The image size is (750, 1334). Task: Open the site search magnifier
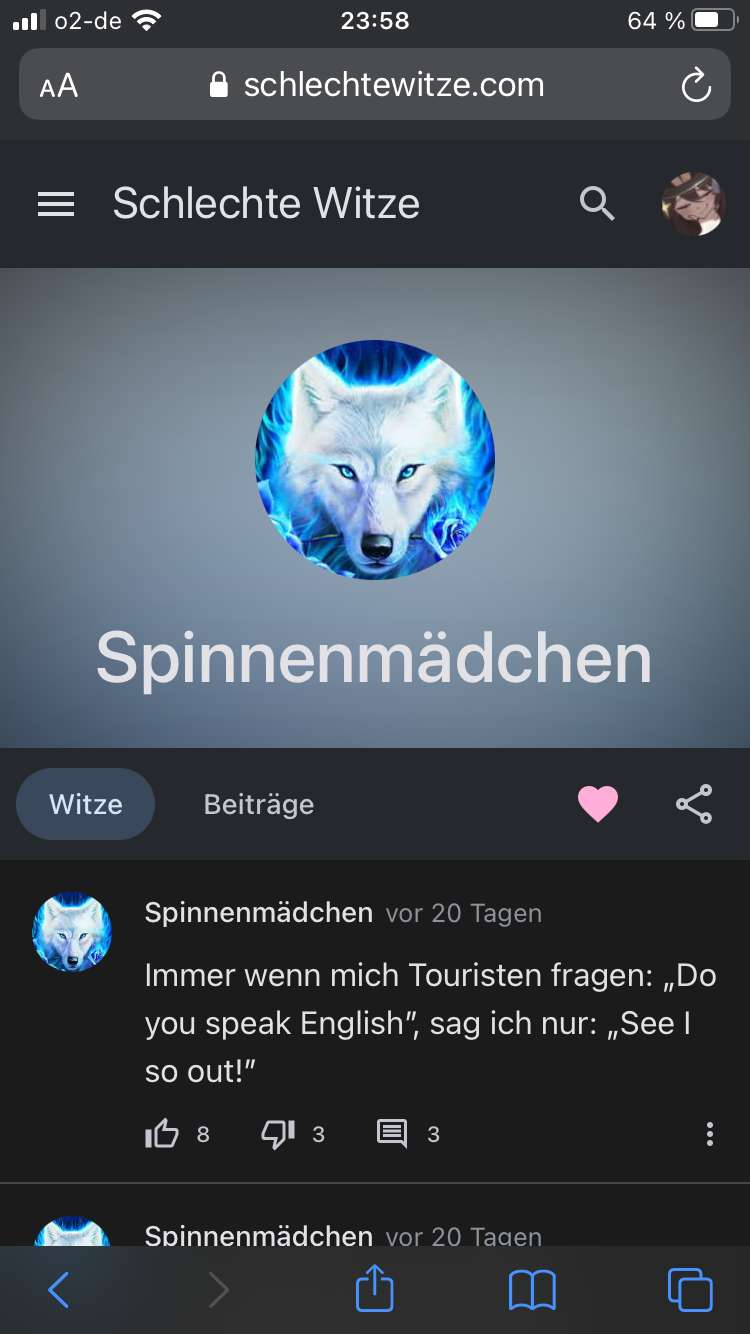[x=597, y=204]
